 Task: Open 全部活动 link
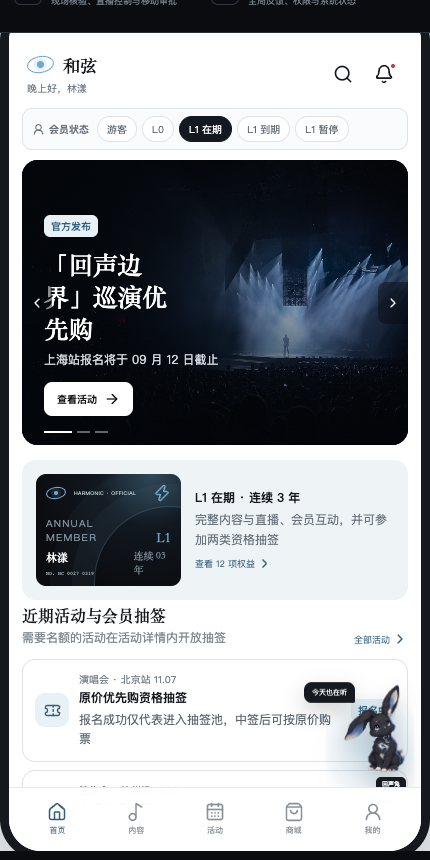tap(378, 640)
